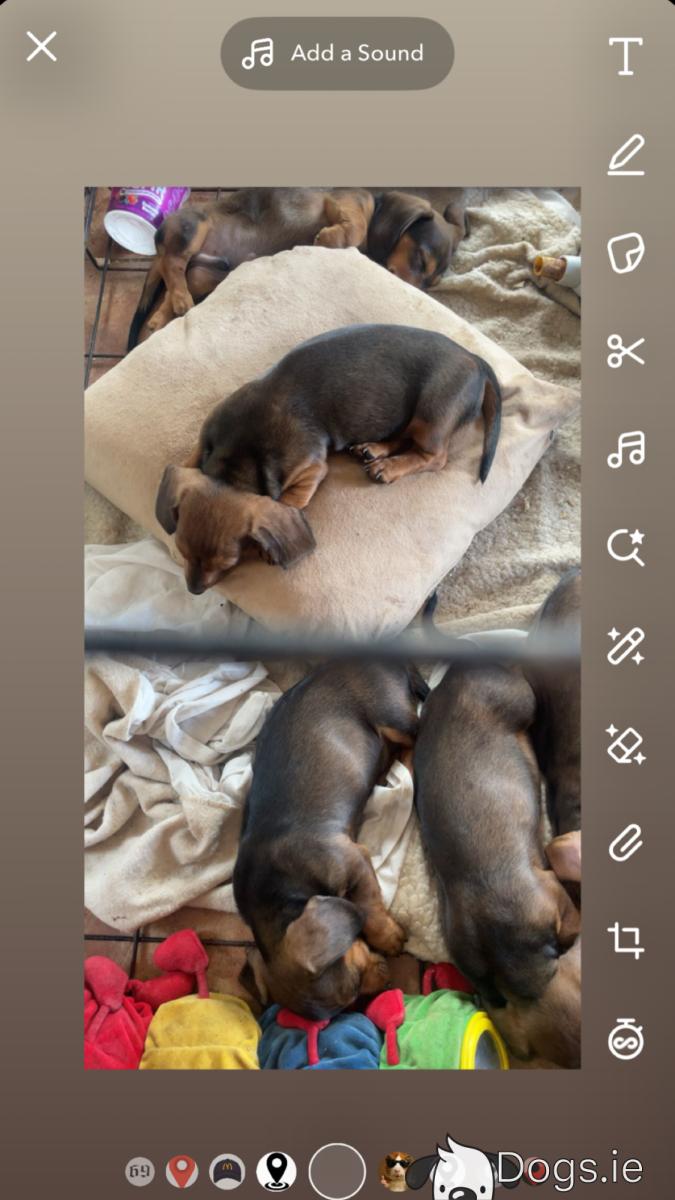Screen dimensions: 675x1200
Task: Select the pencil drawing tool
Action: pos(626,155)
